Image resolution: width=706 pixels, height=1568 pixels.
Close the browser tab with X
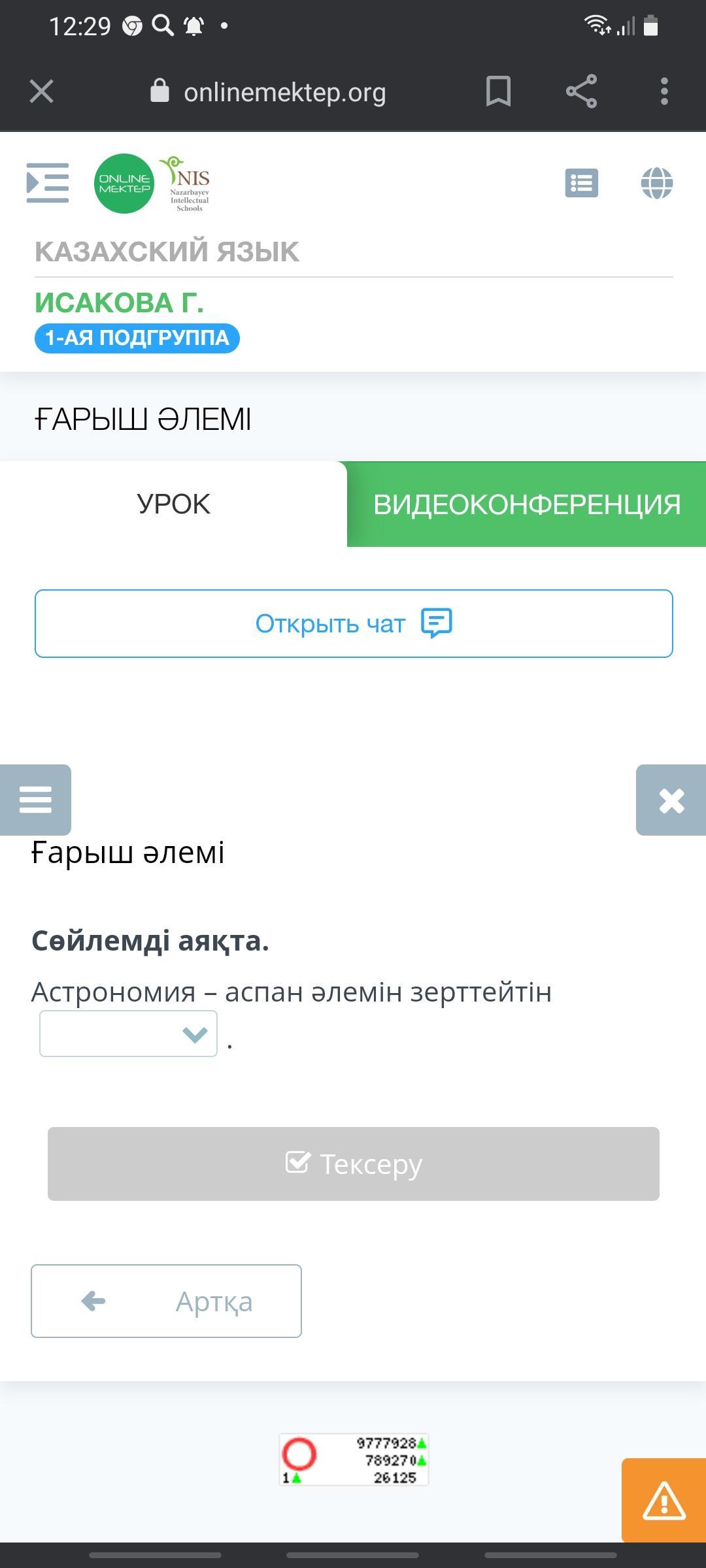(x=41, y=91)
